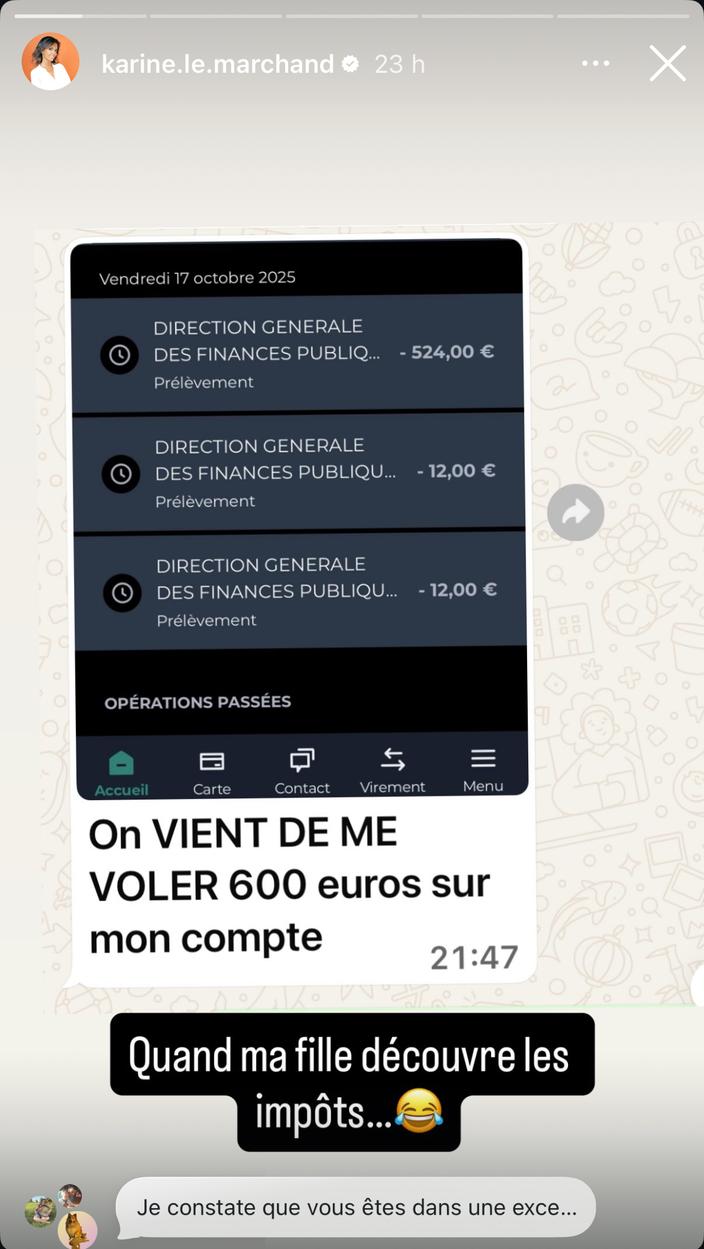Open the comment starting "Je constate que vous êtes"
The height and width of the screenshot is (1249, 704).
tap(356, 1207)
